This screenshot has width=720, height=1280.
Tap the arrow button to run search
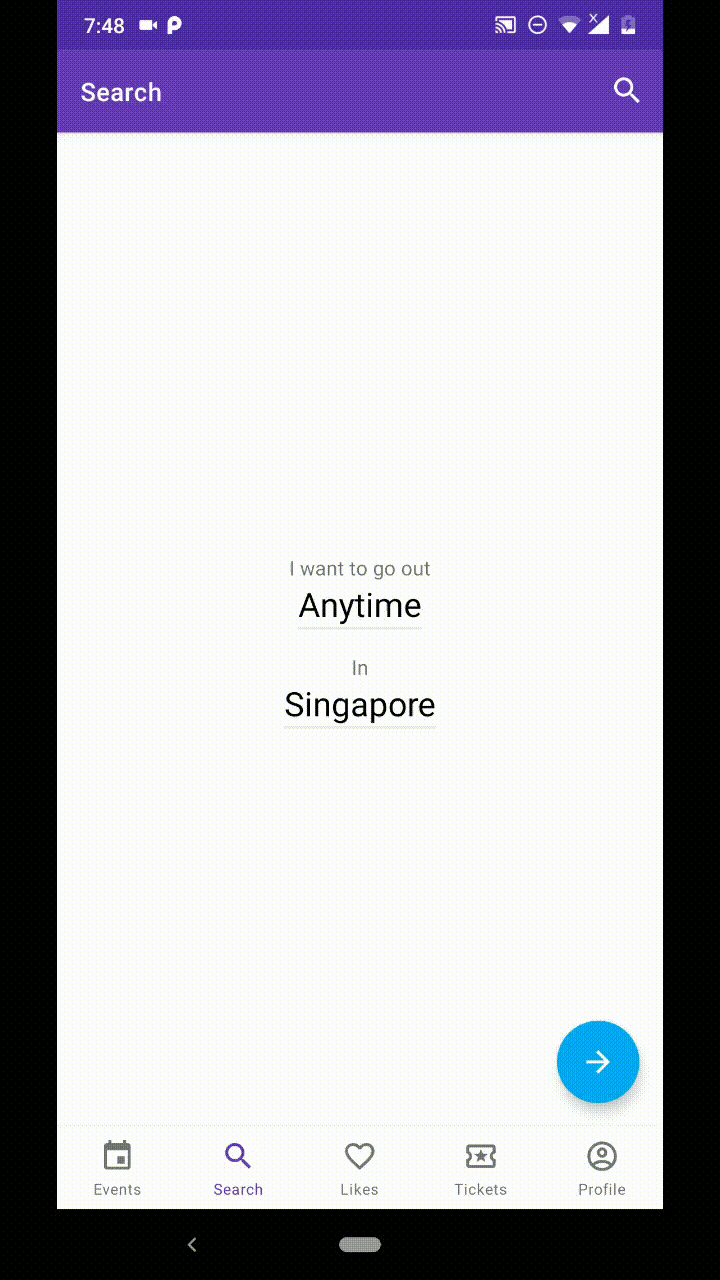coord(598,1062)
